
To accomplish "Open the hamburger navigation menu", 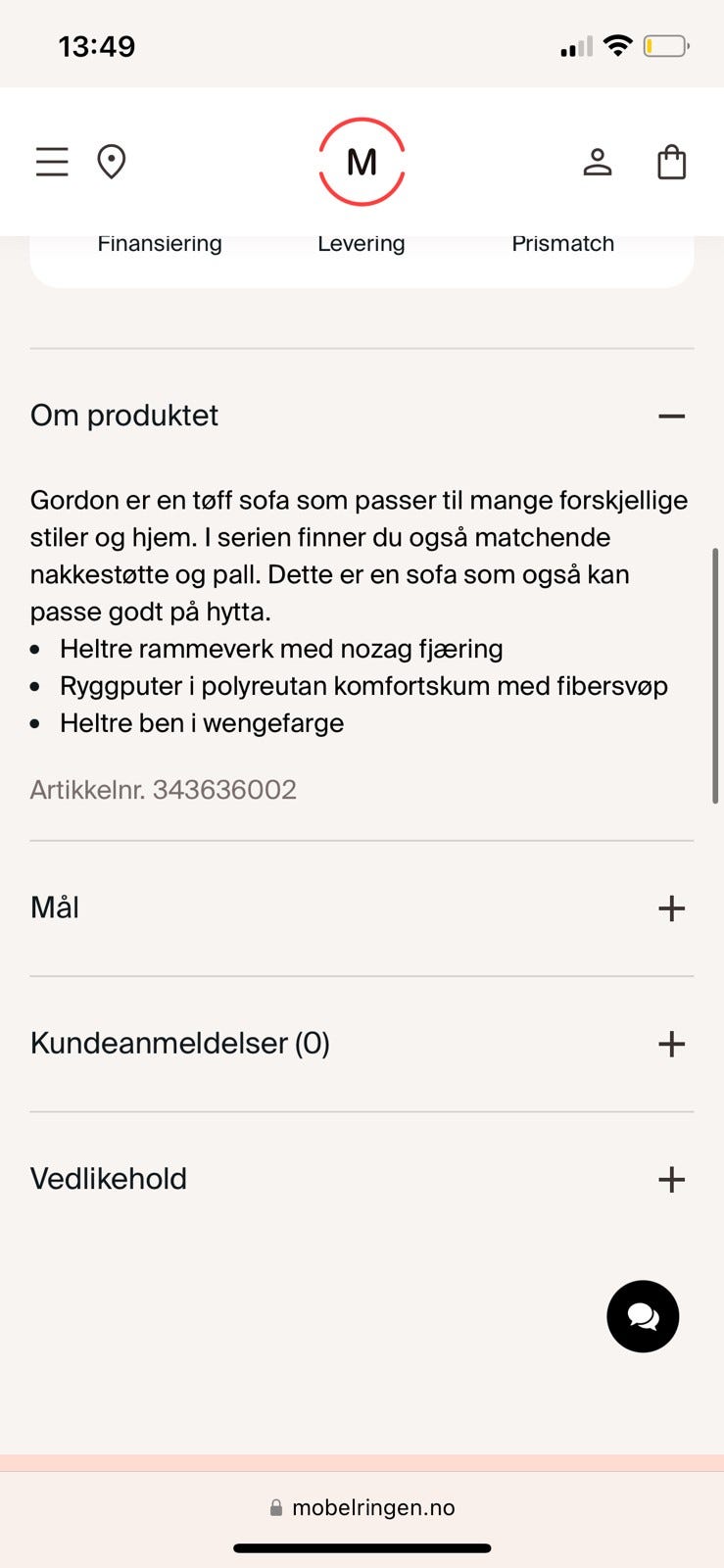I will [x=52, y=162].
